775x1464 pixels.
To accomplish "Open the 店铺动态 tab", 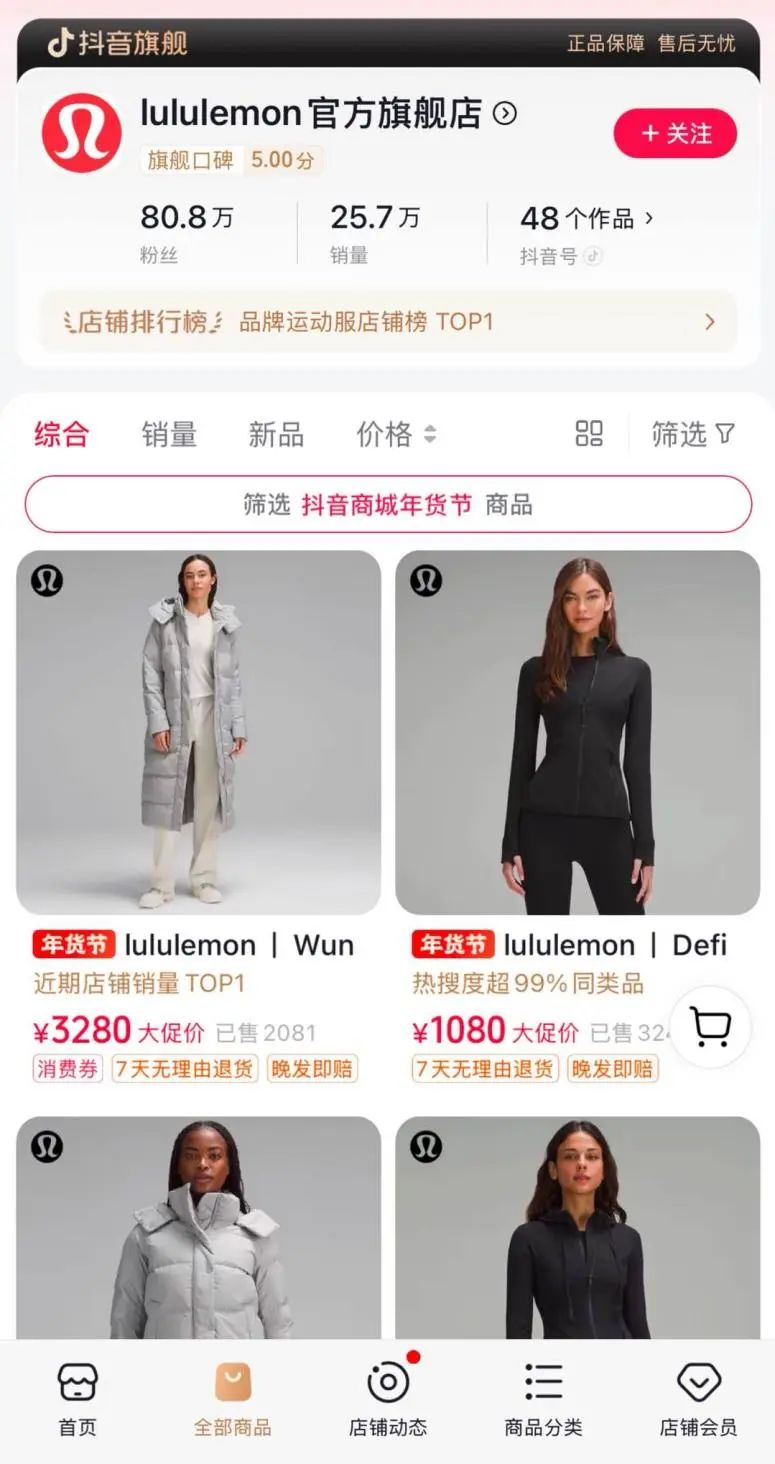I will [x=388, y=1398].
